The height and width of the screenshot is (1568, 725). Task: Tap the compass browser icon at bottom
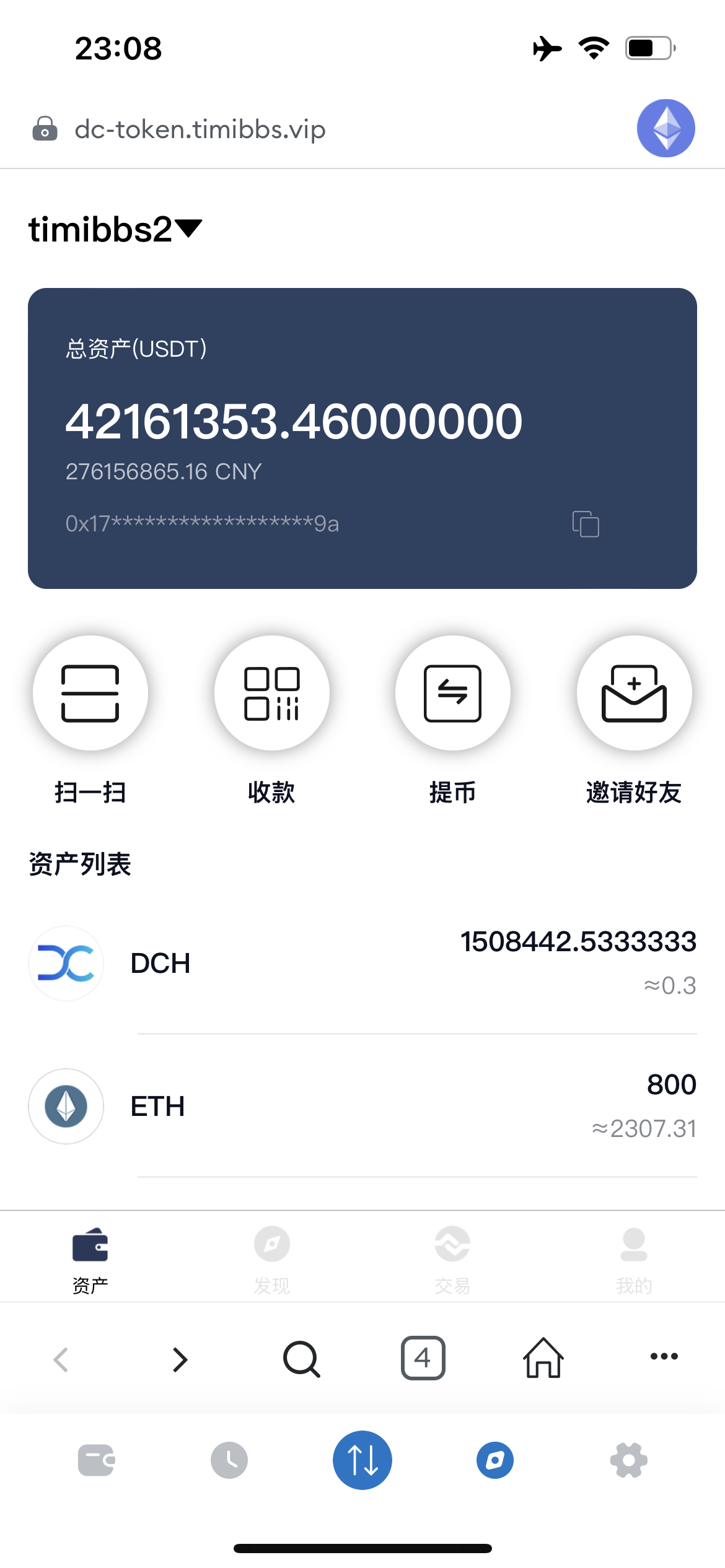tap(495, 1460)
